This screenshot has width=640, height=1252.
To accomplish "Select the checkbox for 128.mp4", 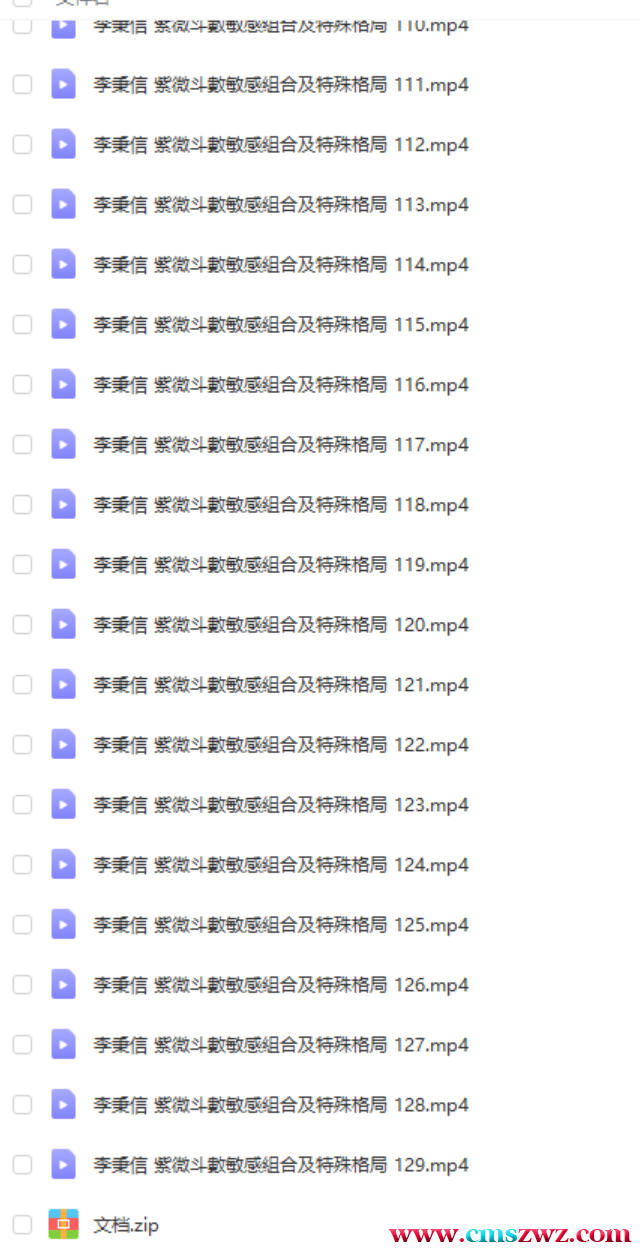I will click(x=22, y=1105).
